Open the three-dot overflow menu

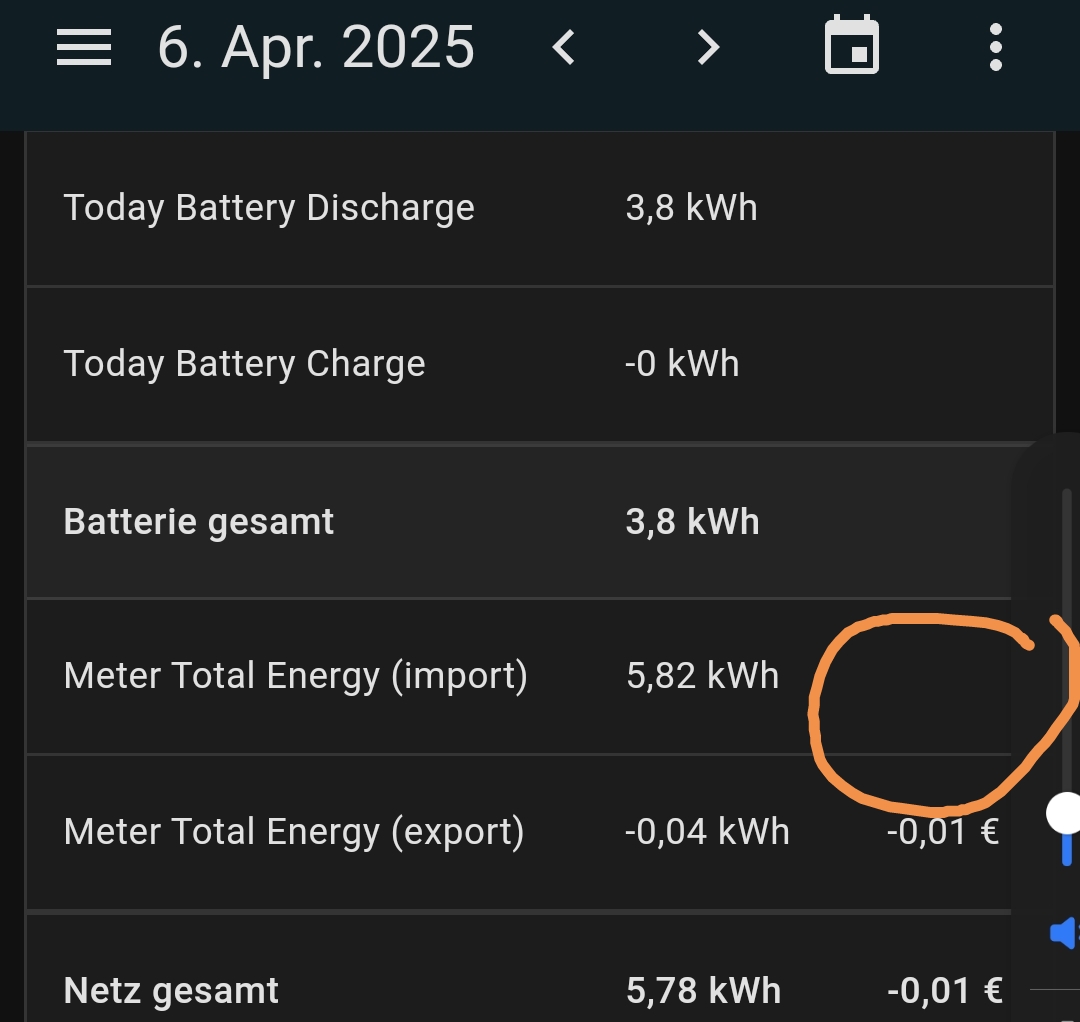pyautogui.click(x=995, y=47)
